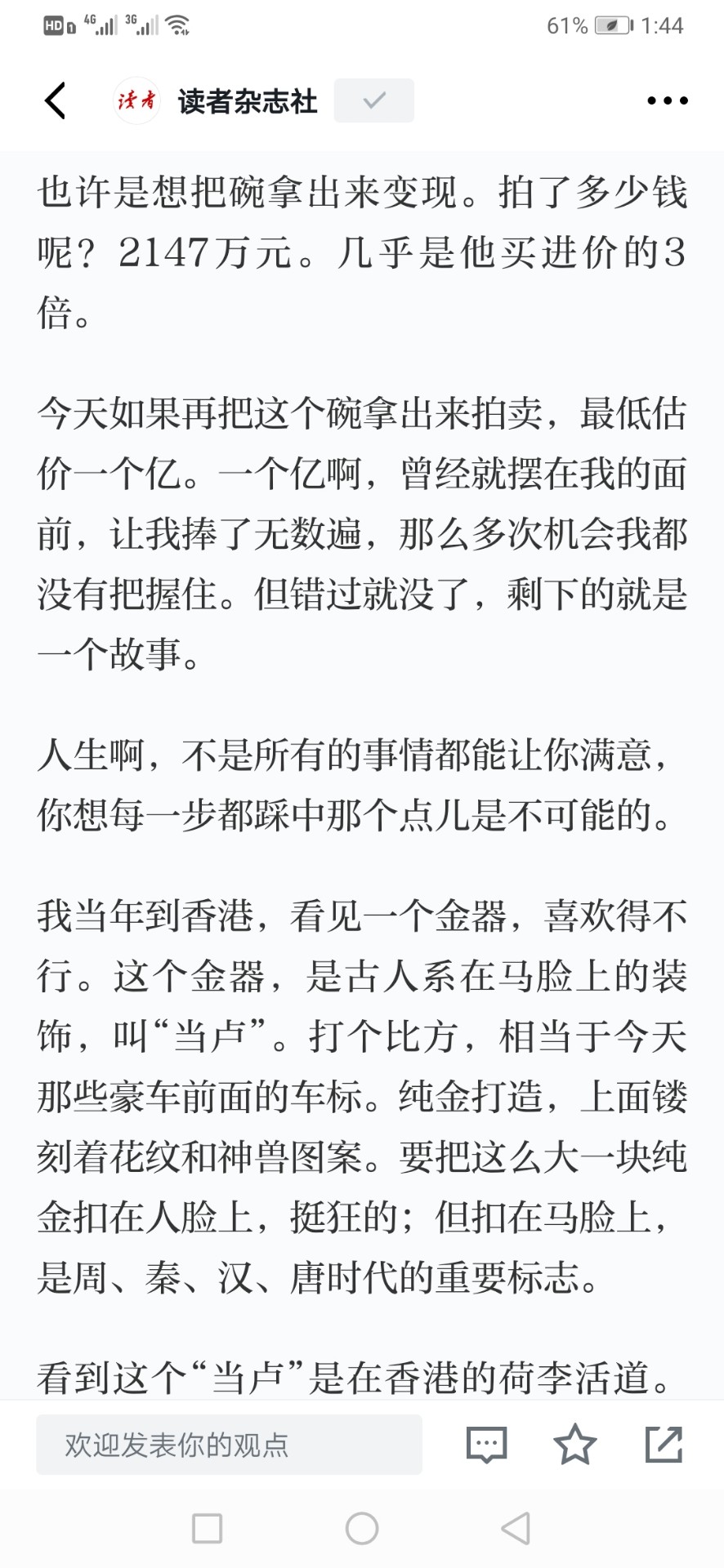724x1568 pixels.
Task: Open the three-dot overflow menu
Action: point(667,100)
